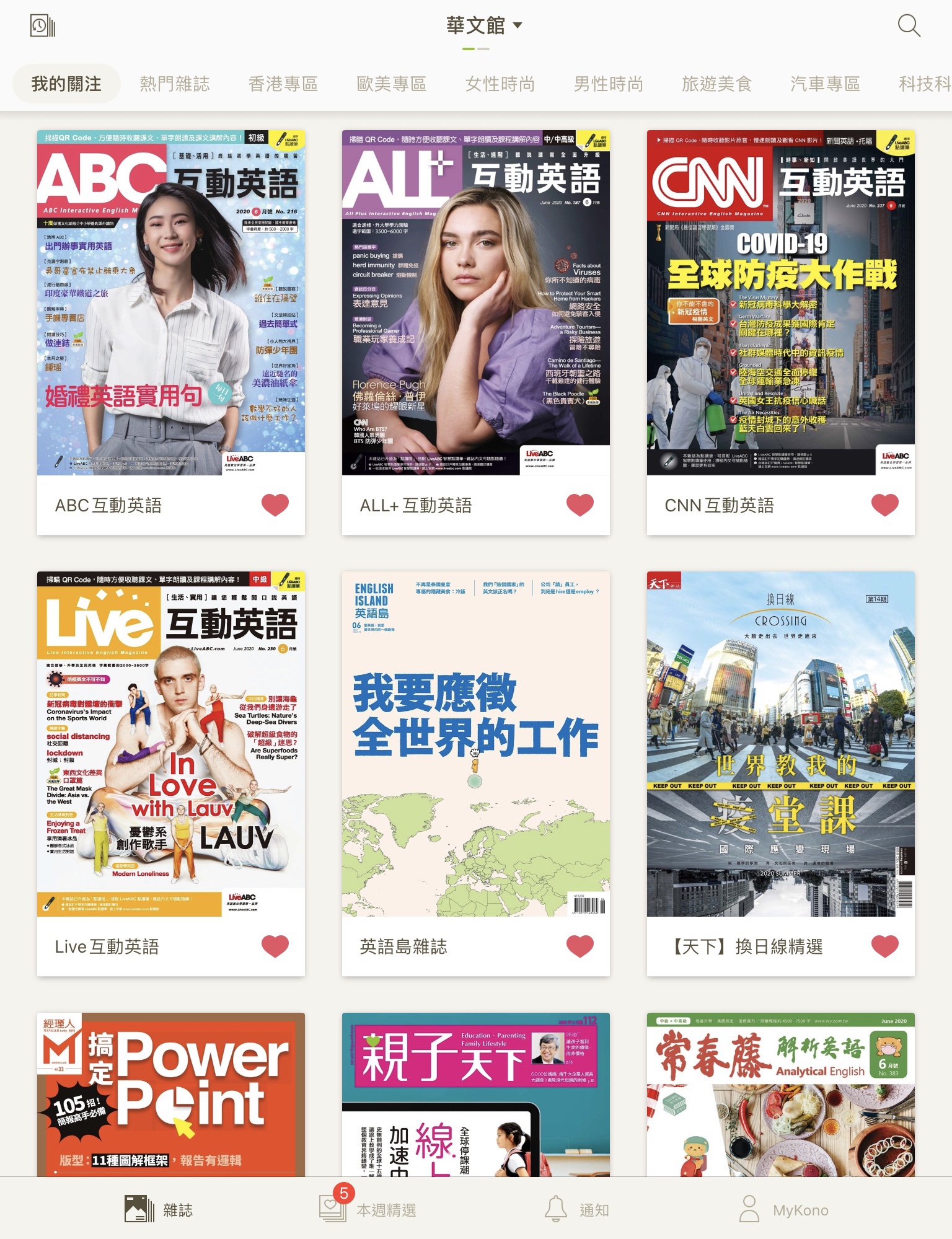This screenshot has height=1239, width=952.
Task: Open 親子天下 magazine cover
Action: point(475,1095)
